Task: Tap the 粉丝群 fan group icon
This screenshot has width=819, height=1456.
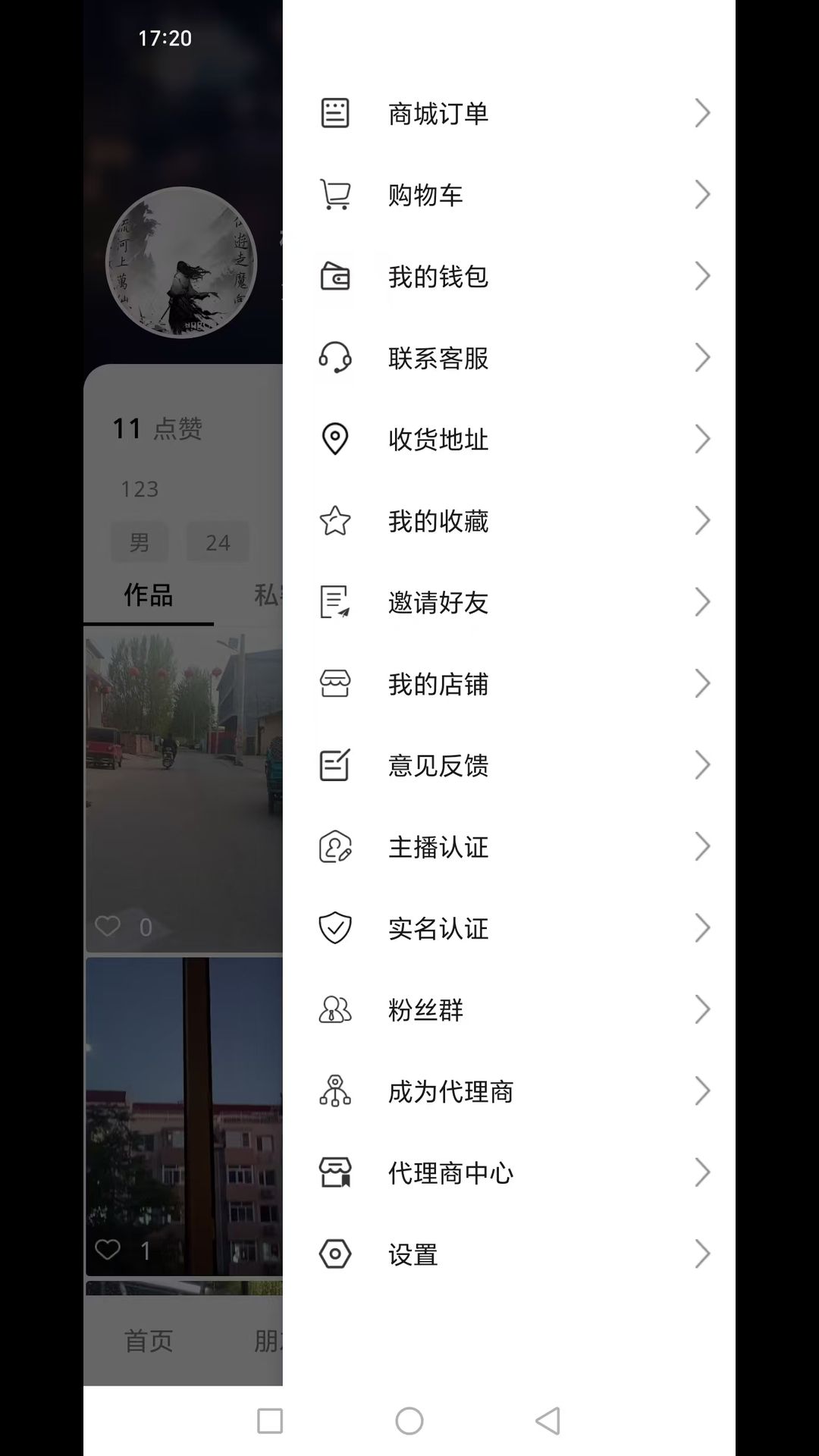Action: point(334,1009)
